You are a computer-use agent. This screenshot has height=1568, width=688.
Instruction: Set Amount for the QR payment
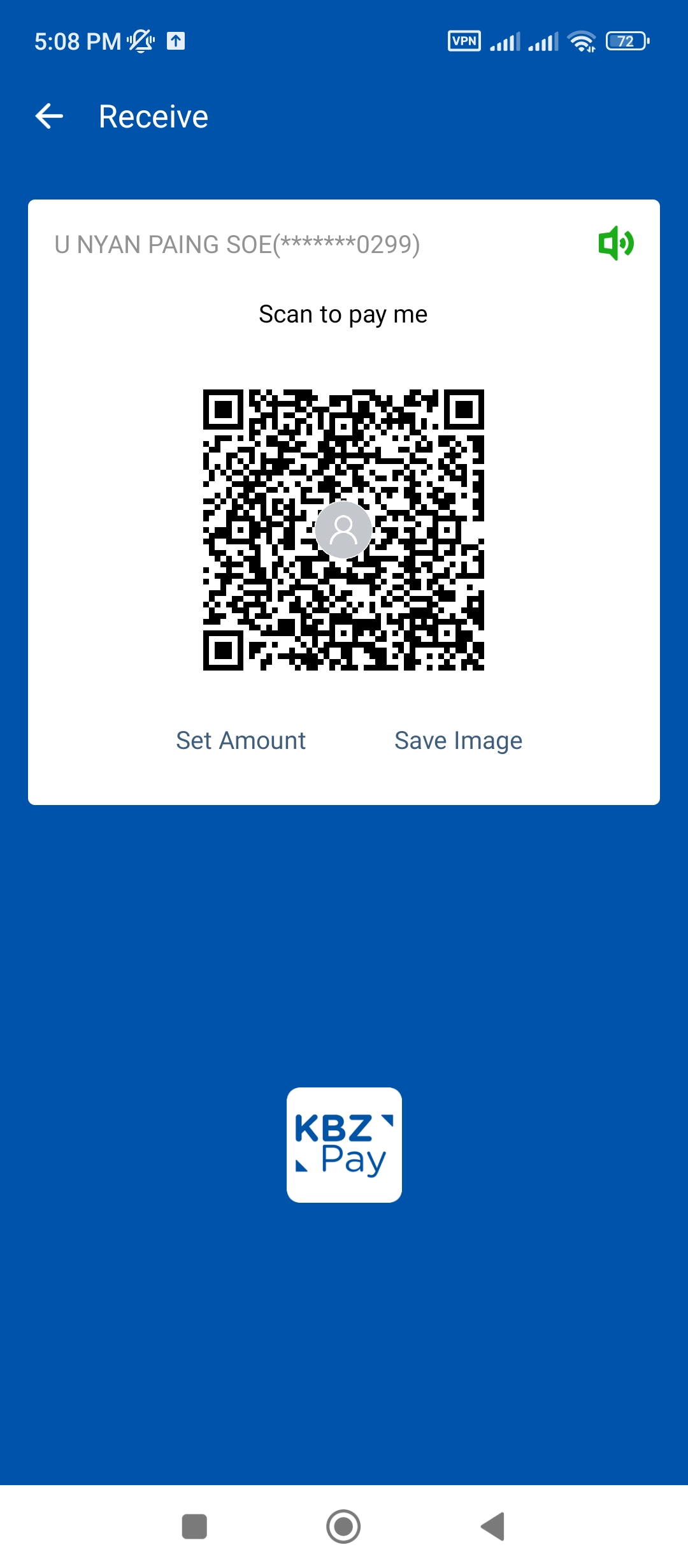pos(241,741)
